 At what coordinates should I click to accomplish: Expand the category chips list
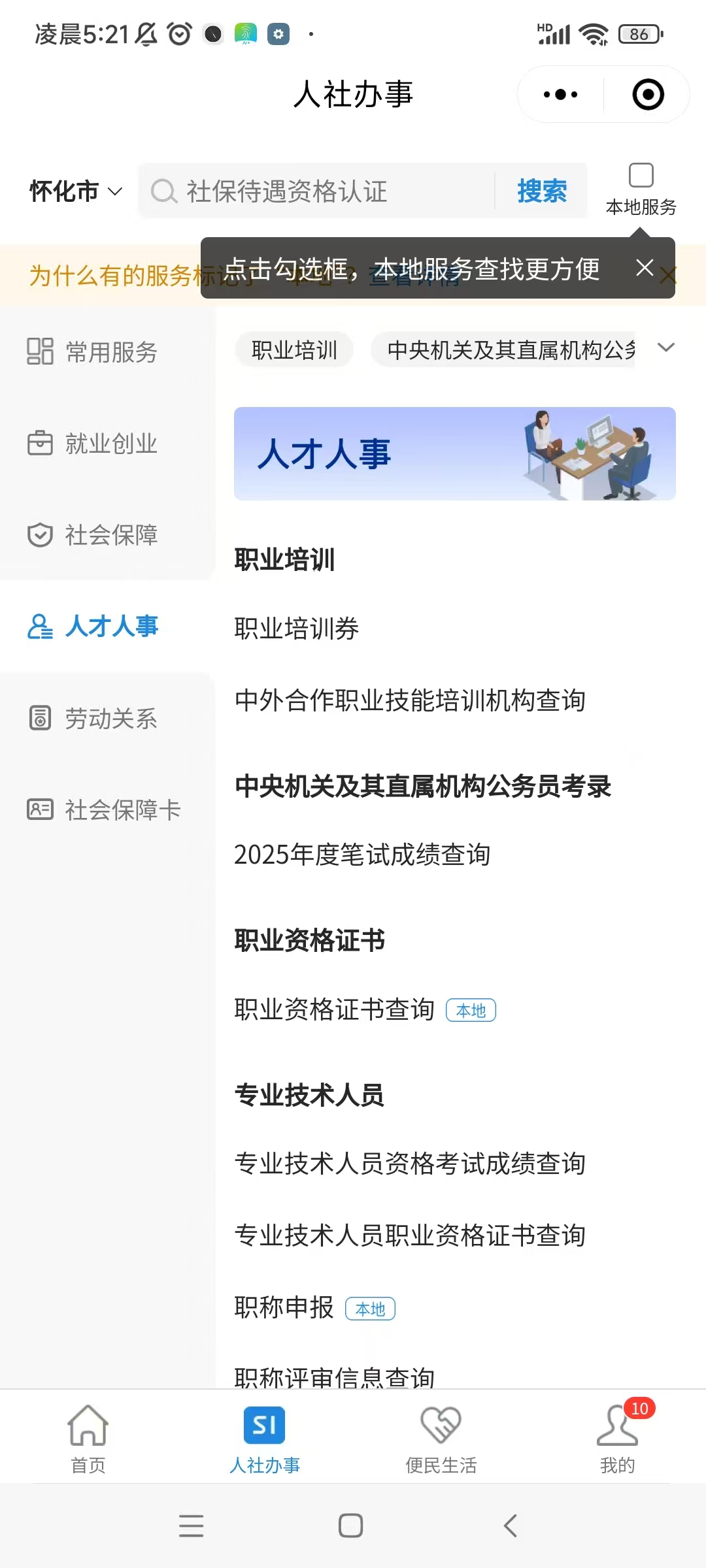pos(665,348)
